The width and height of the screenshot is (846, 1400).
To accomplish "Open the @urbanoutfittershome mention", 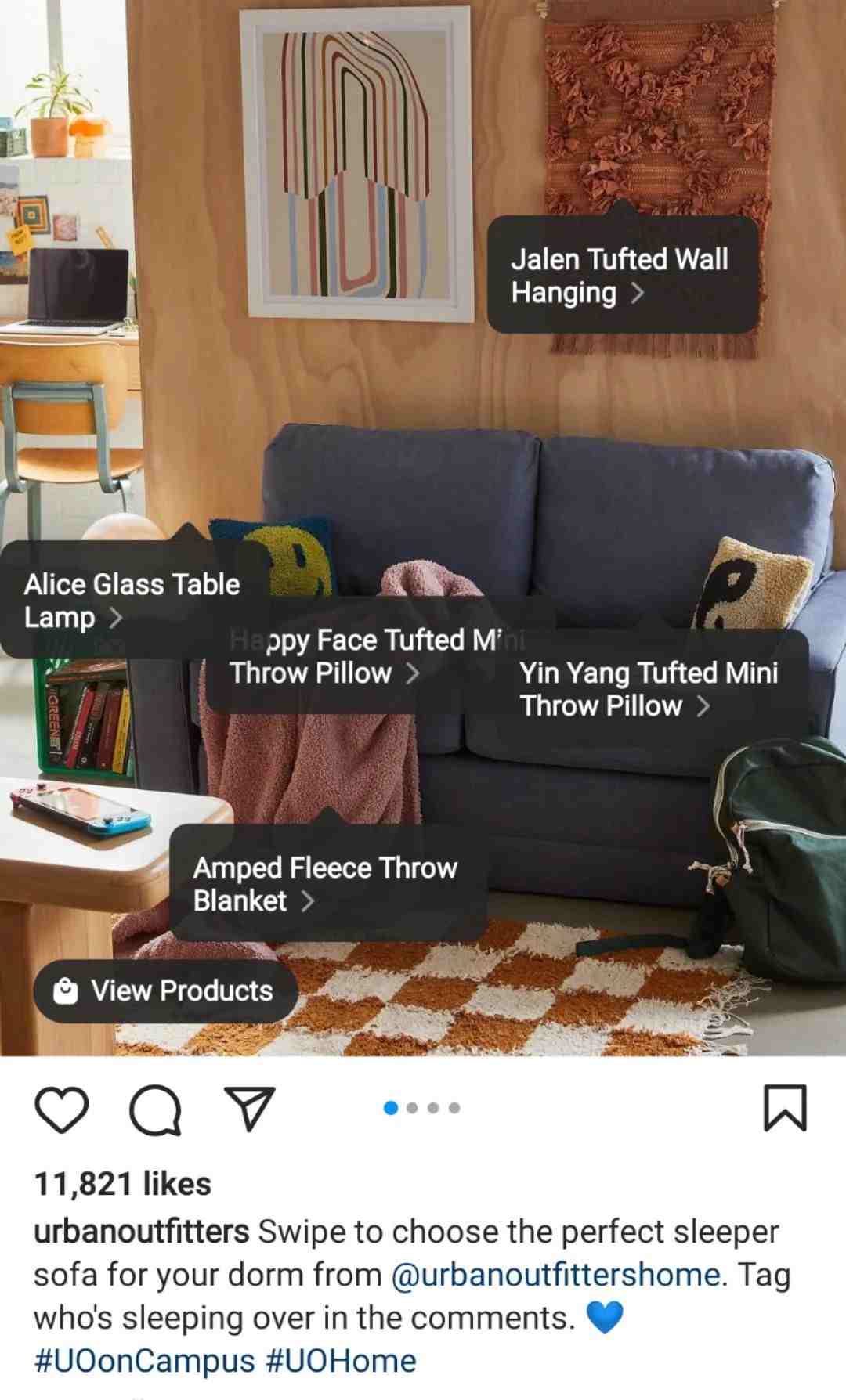I will [x=555, y=1275].
